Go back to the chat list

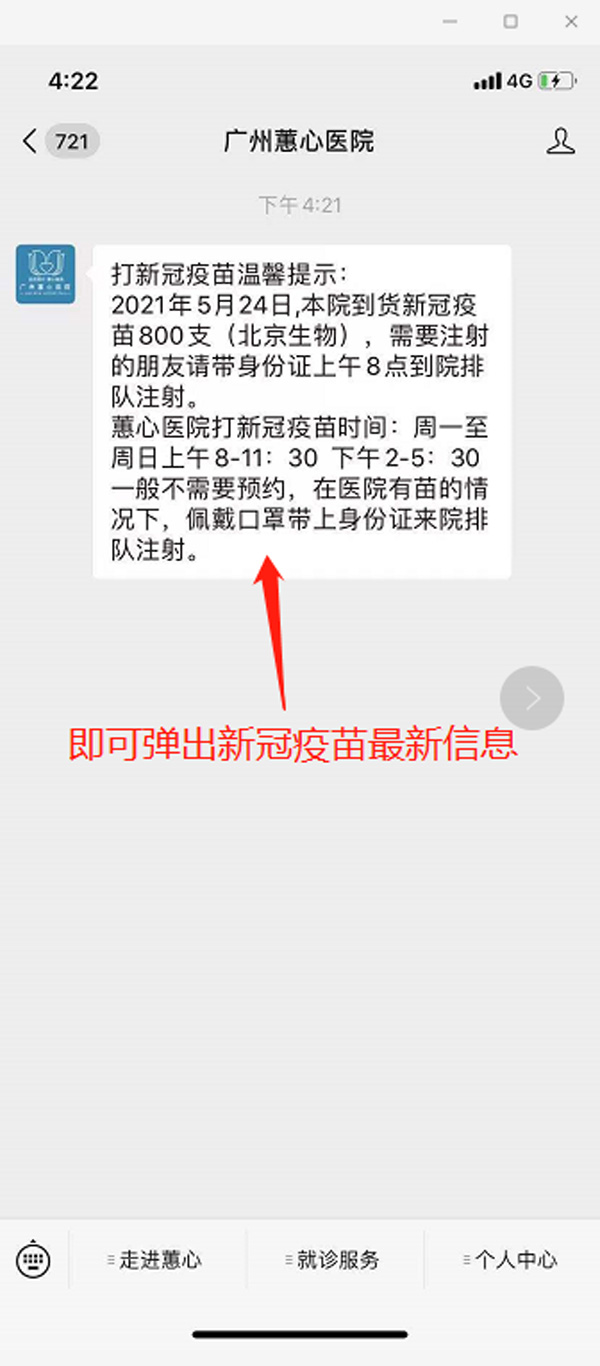click(x=32, y=141)
